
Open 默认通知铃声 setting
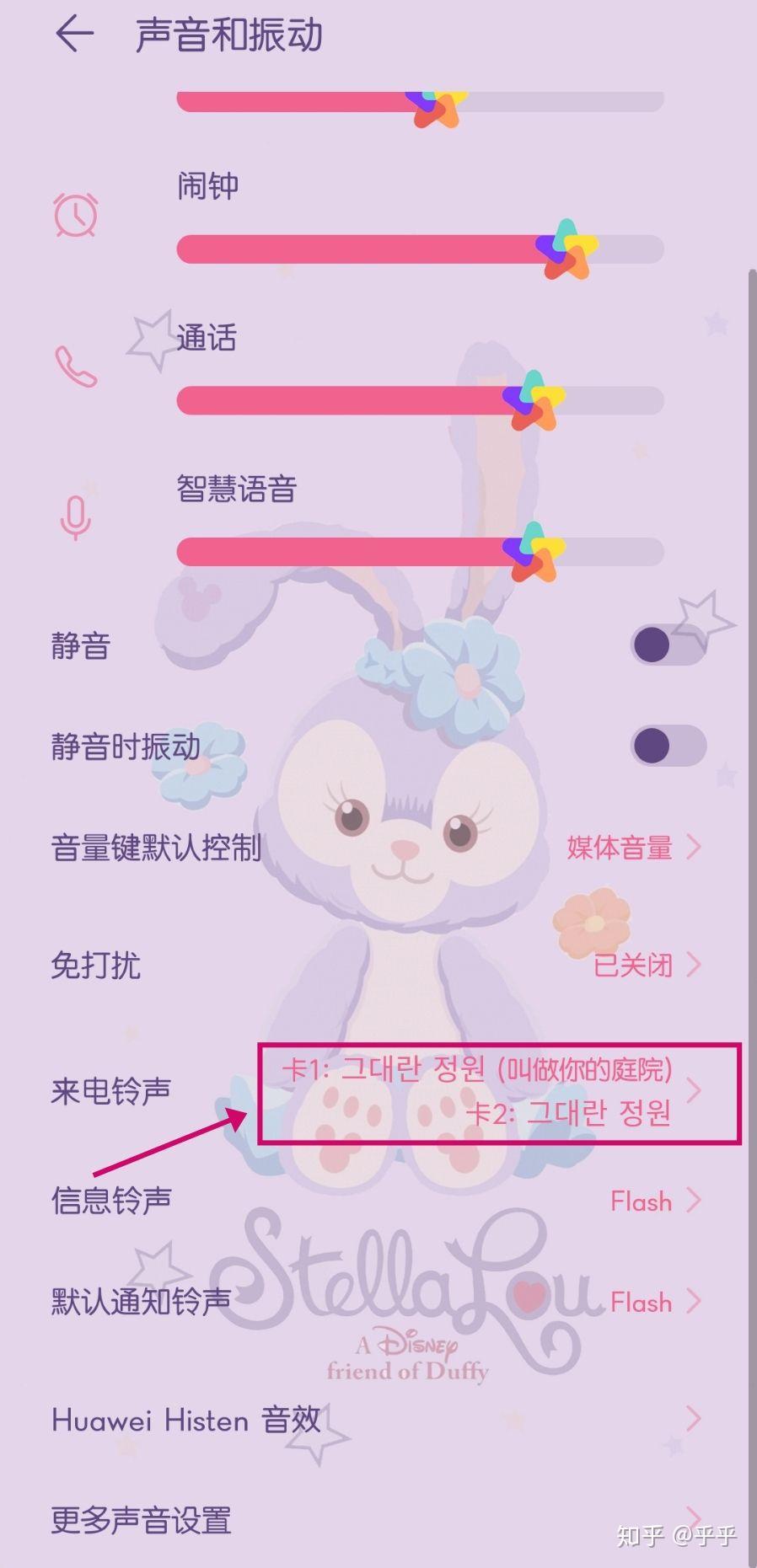[378, 1302]
